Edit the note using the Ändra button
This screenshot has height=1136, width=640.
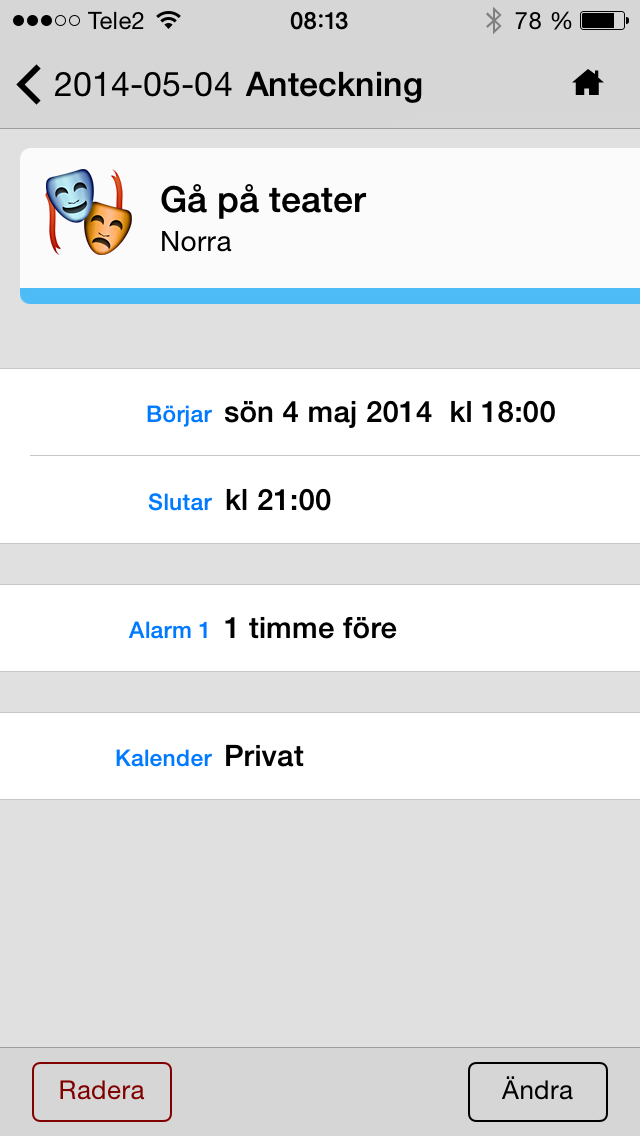(537, 1091)
